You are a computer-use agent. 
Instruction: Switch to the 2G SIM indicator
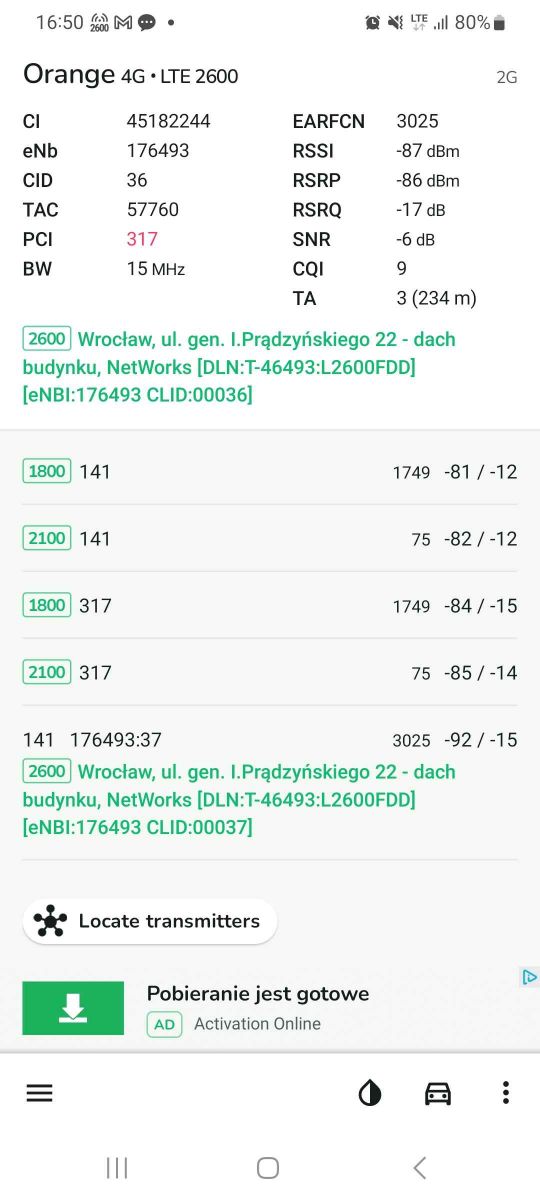(507, 77)
